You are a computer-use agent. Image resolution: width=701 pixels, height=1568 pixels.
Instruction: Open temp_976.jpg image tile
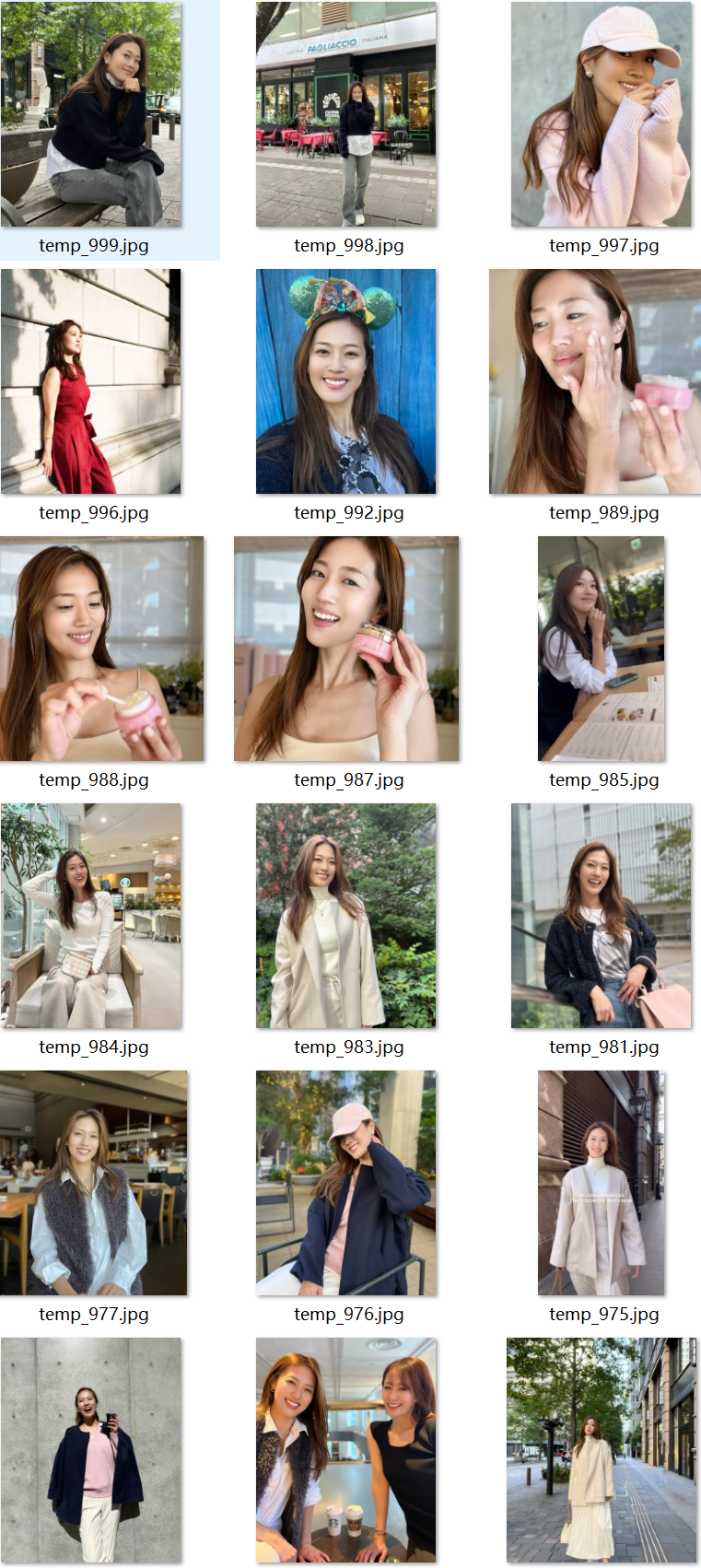point(346,1183)
